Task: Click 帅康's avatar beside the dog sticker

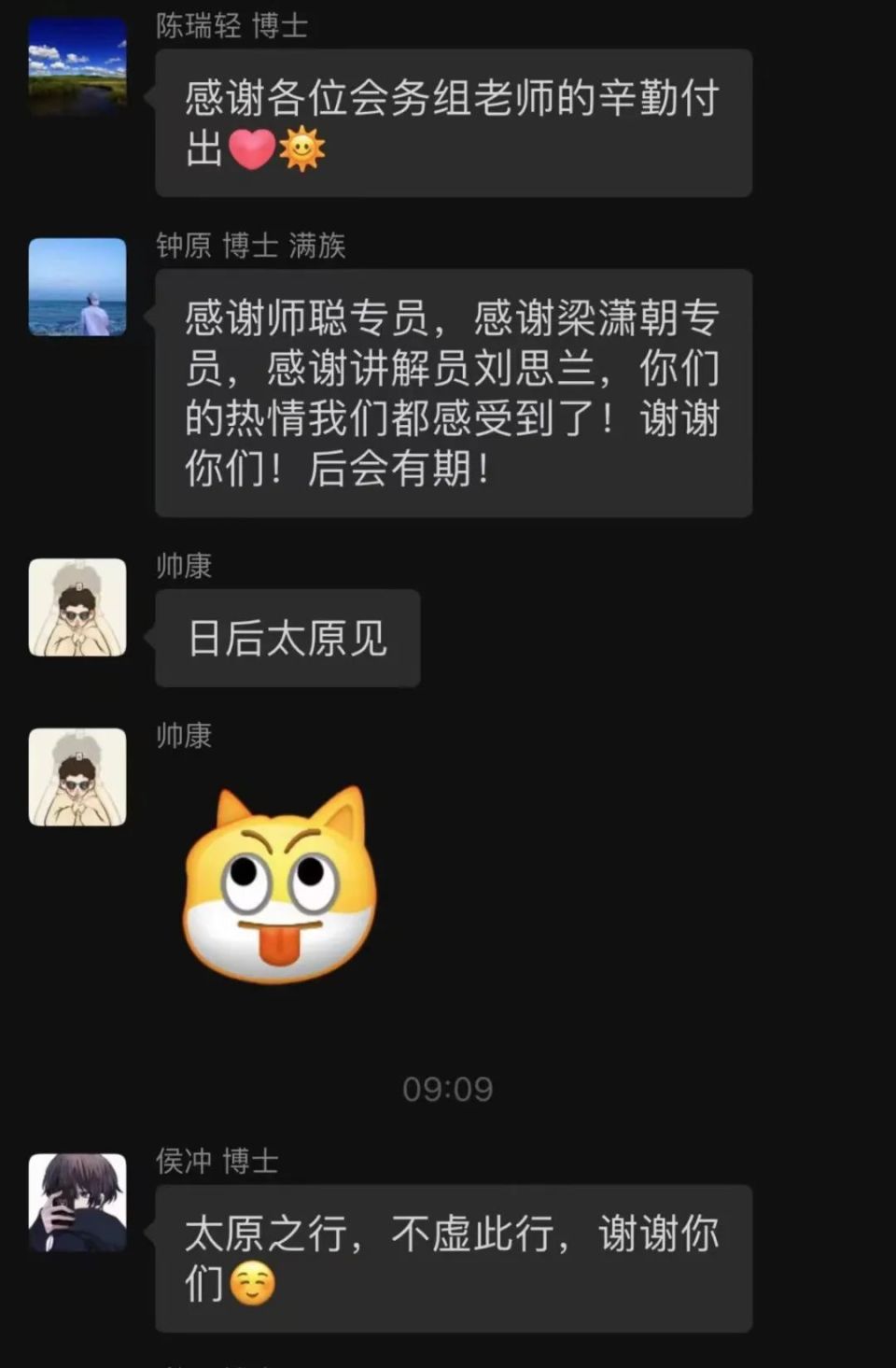Action: point(77,777)
